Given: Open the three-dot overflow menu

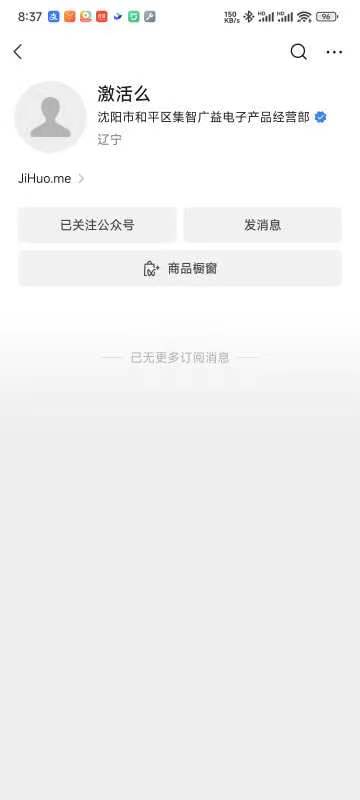Looking at the screenshot, I should (335, 52).
